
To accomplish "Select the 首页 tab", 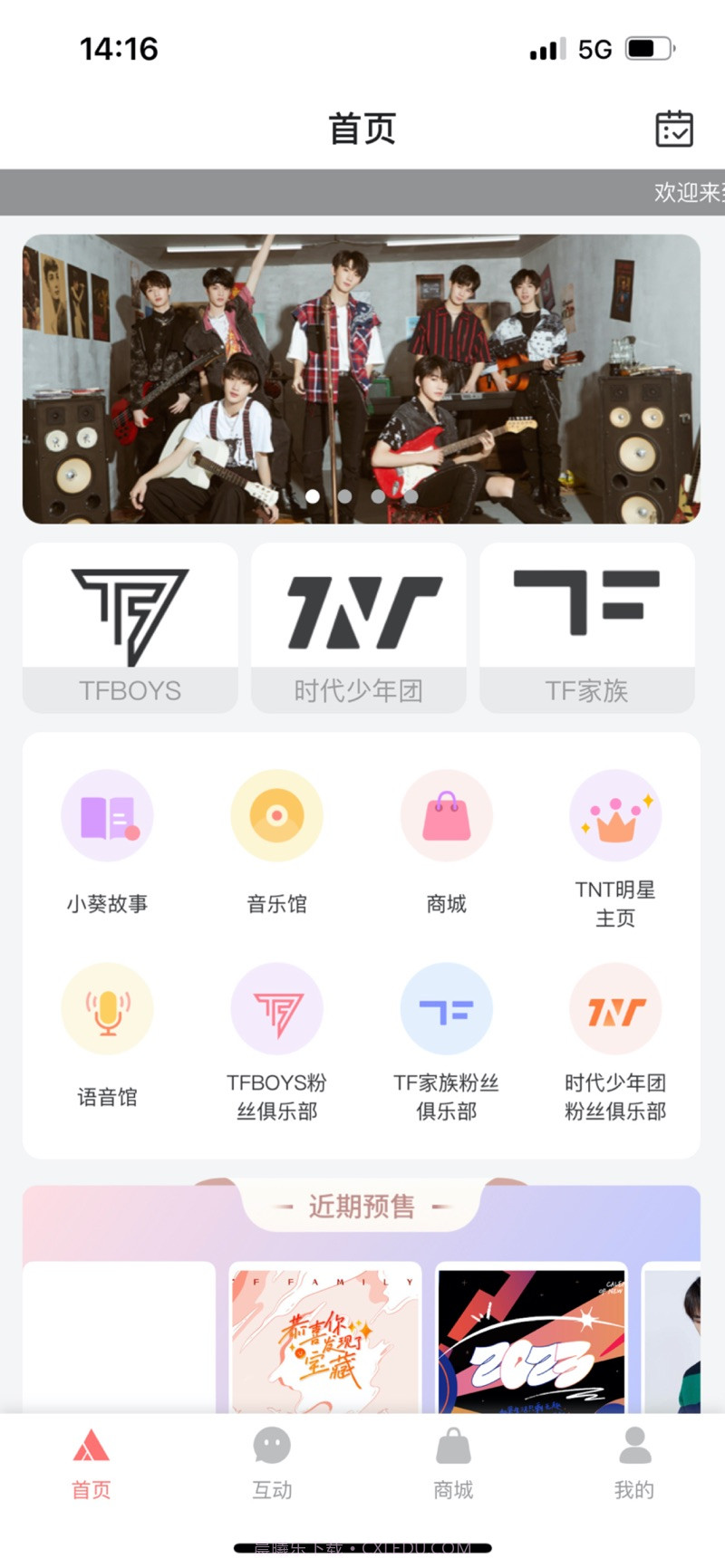I will [91, 1462].
